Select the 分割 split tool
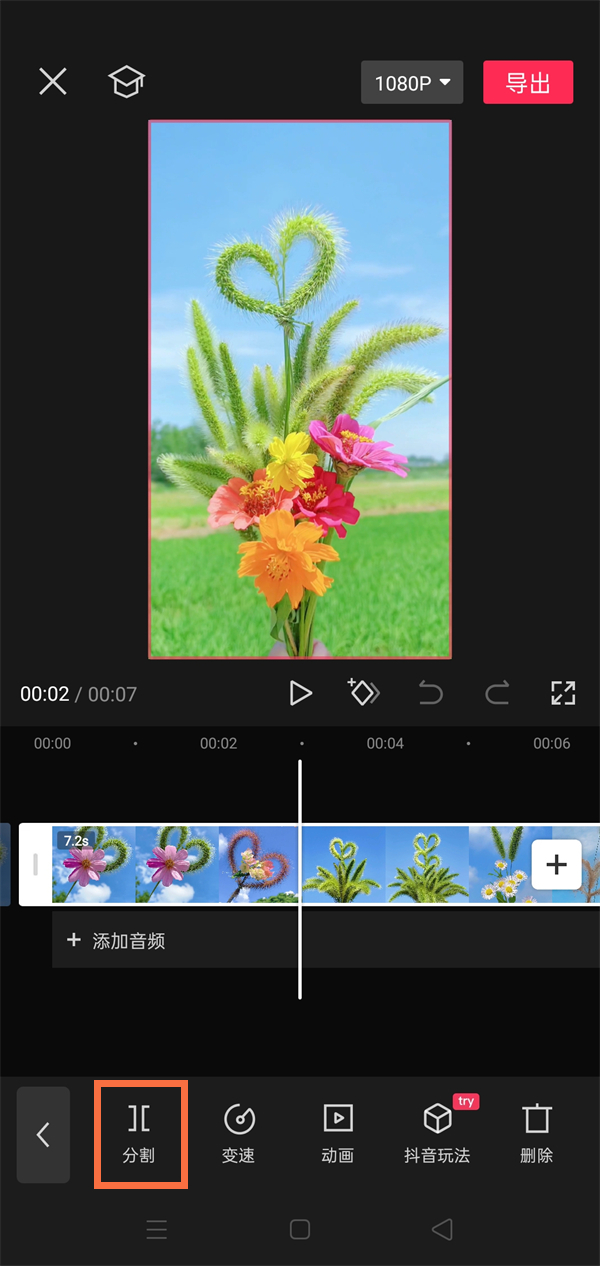Image resolution: width=600 pixels, height=1266 pixels. pos(140,1134)
